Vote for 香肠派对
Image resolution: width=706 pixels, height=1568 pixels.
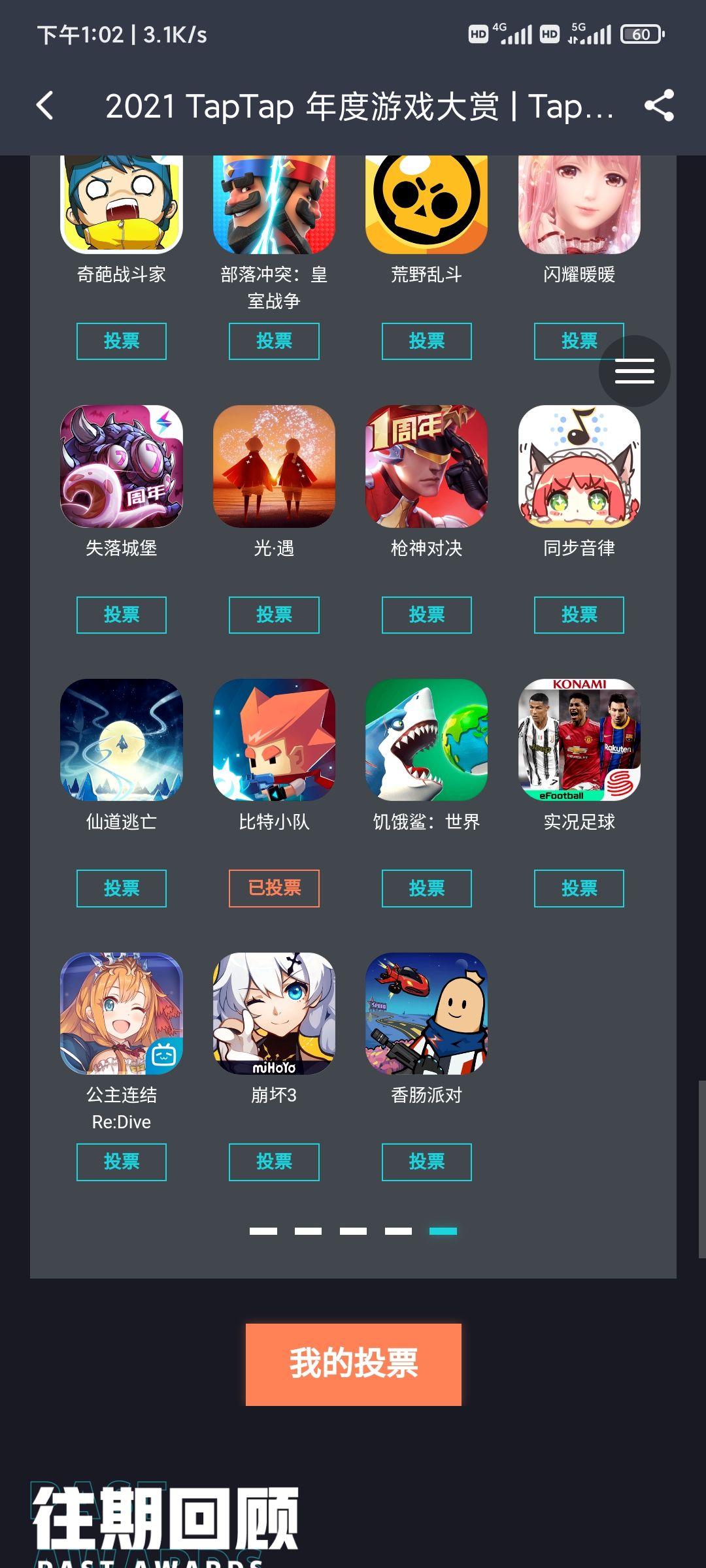click(x=427, y=1162)
